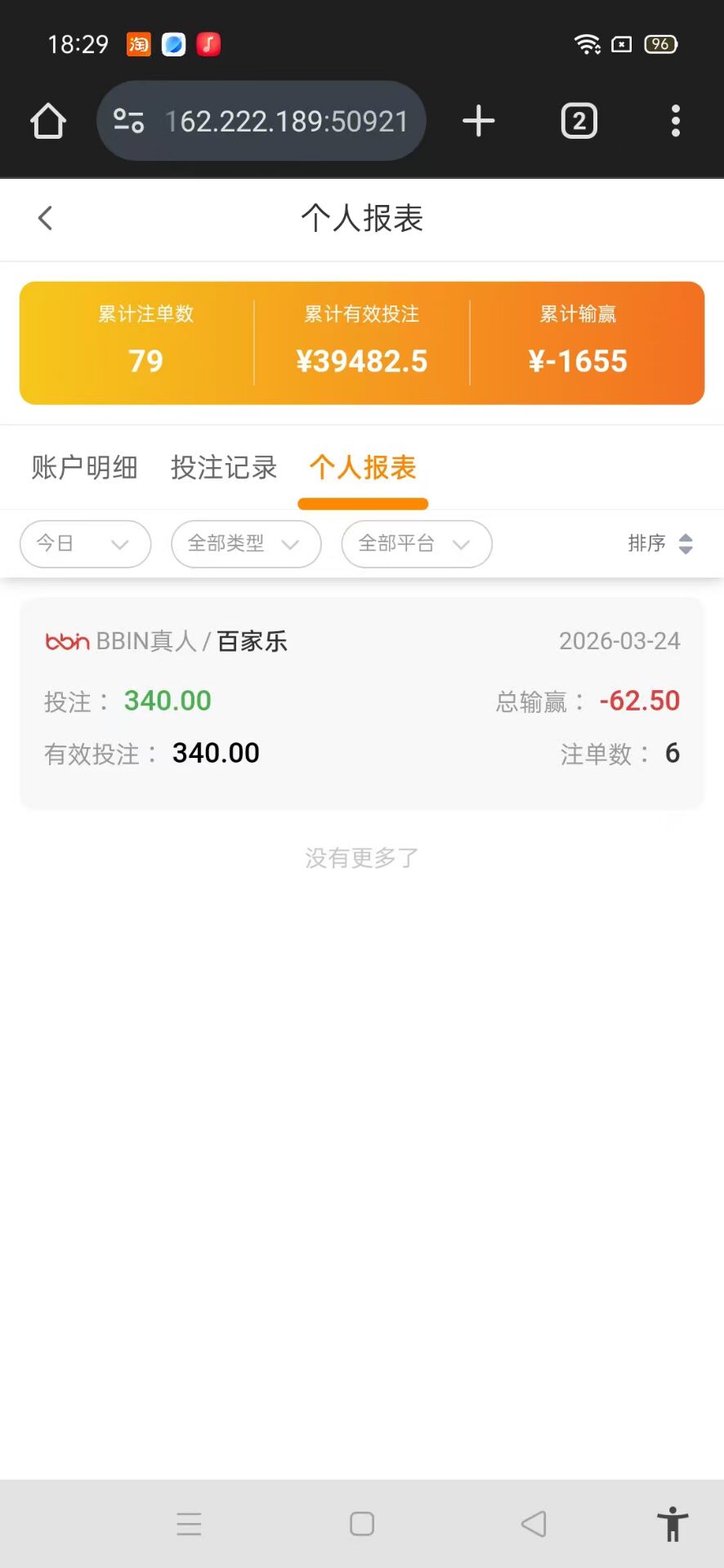Open the BBIN真人 百家乐 report card
Screen dimensions: 724x1568
tap(362, 702)
